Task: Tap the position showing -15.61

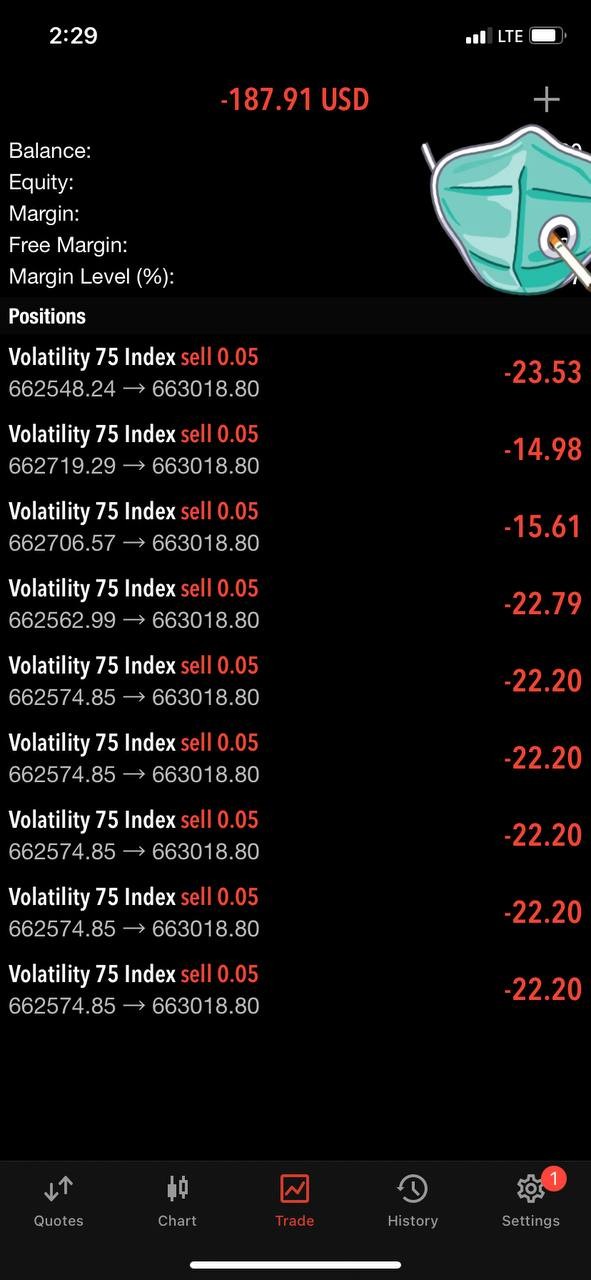Action: (295, 526)
